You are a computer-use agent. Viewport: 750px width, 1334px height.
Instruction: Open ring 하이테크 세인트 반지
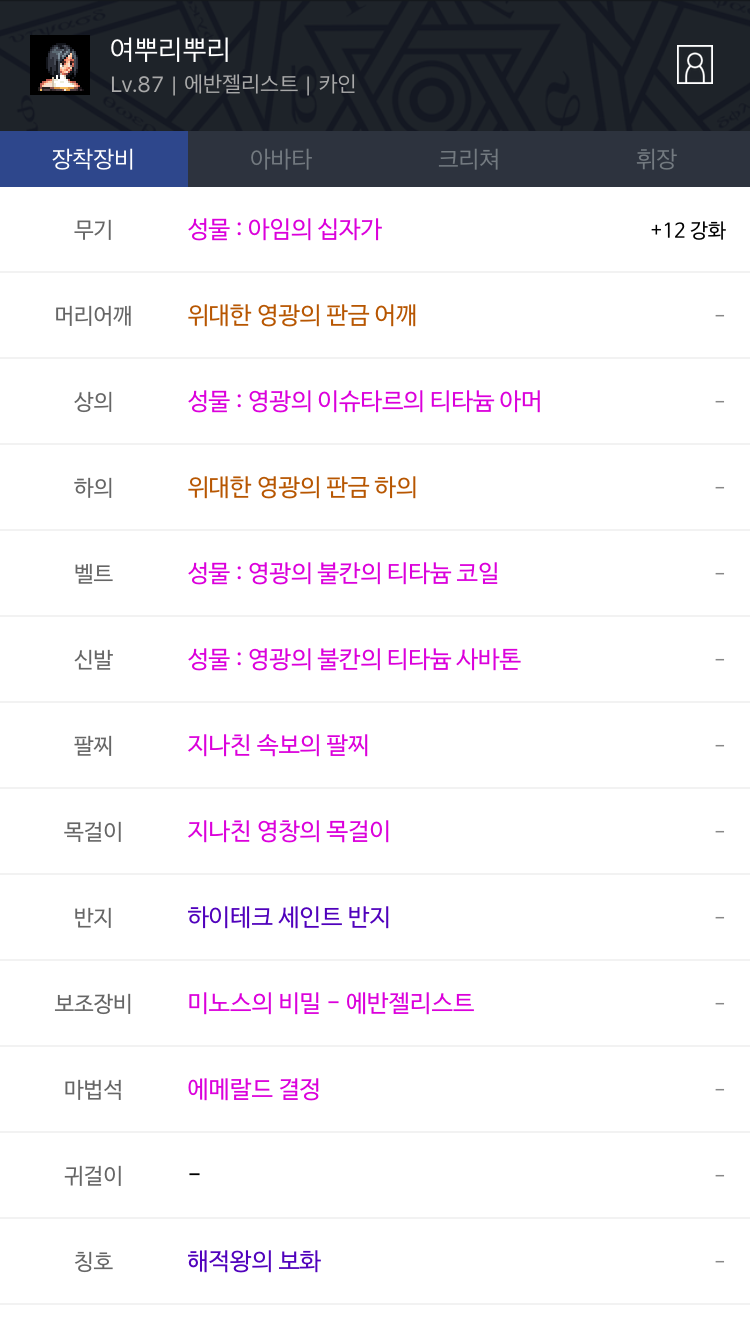click(289, 918)
